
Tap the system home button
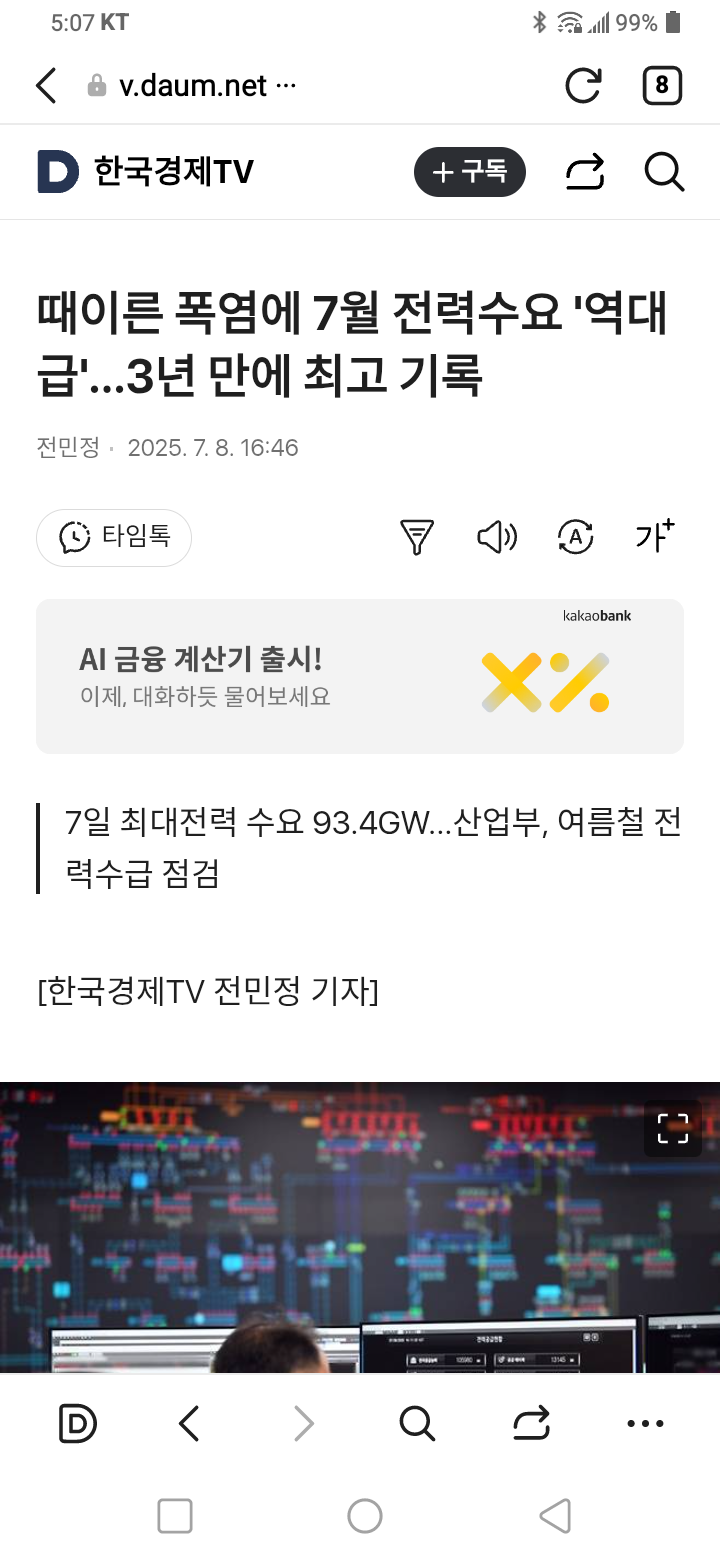[x=364, y=1516]
